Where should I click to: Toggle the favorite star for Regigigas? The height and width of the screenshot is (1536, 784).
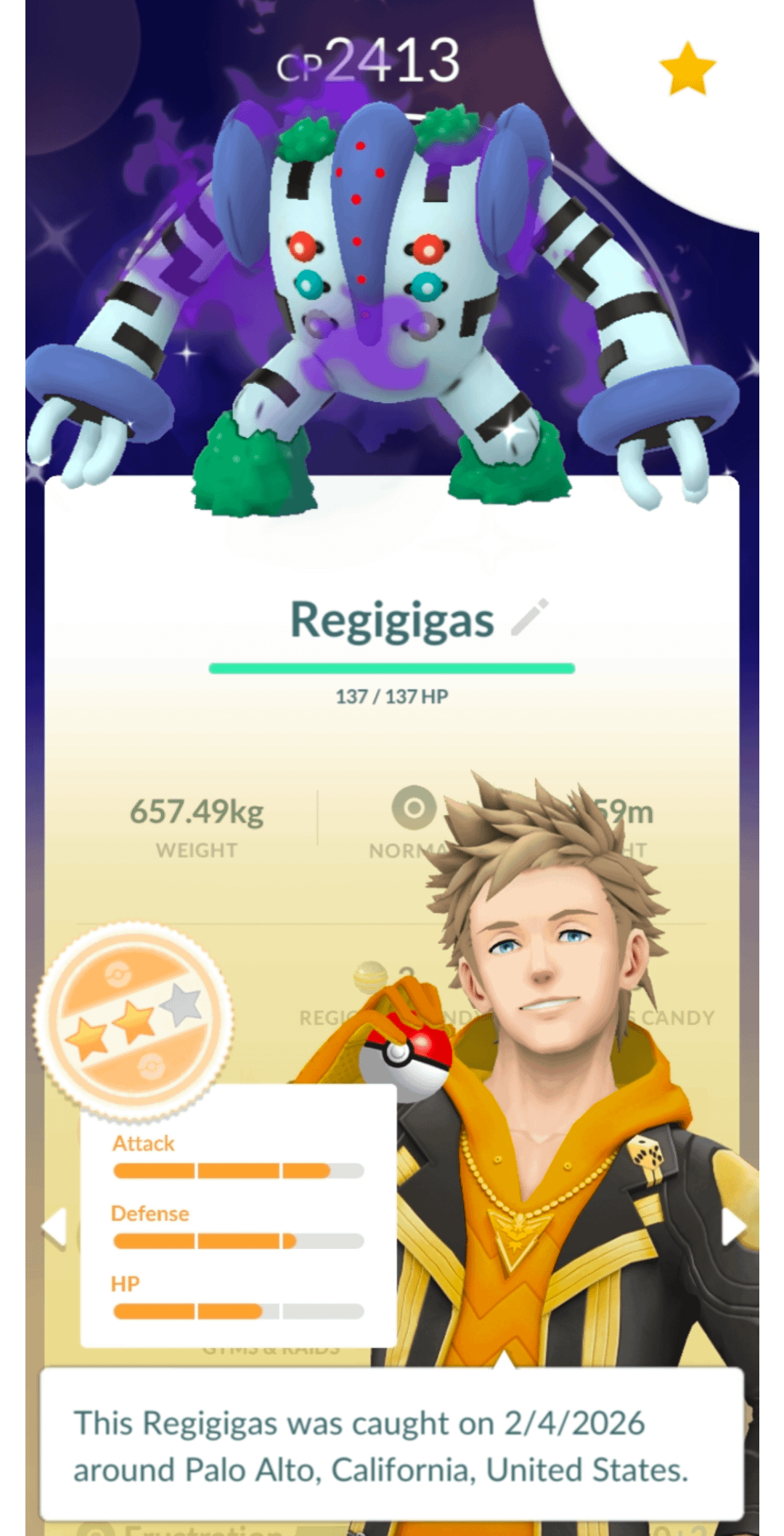pyautogui.click(x=687, y=70)
